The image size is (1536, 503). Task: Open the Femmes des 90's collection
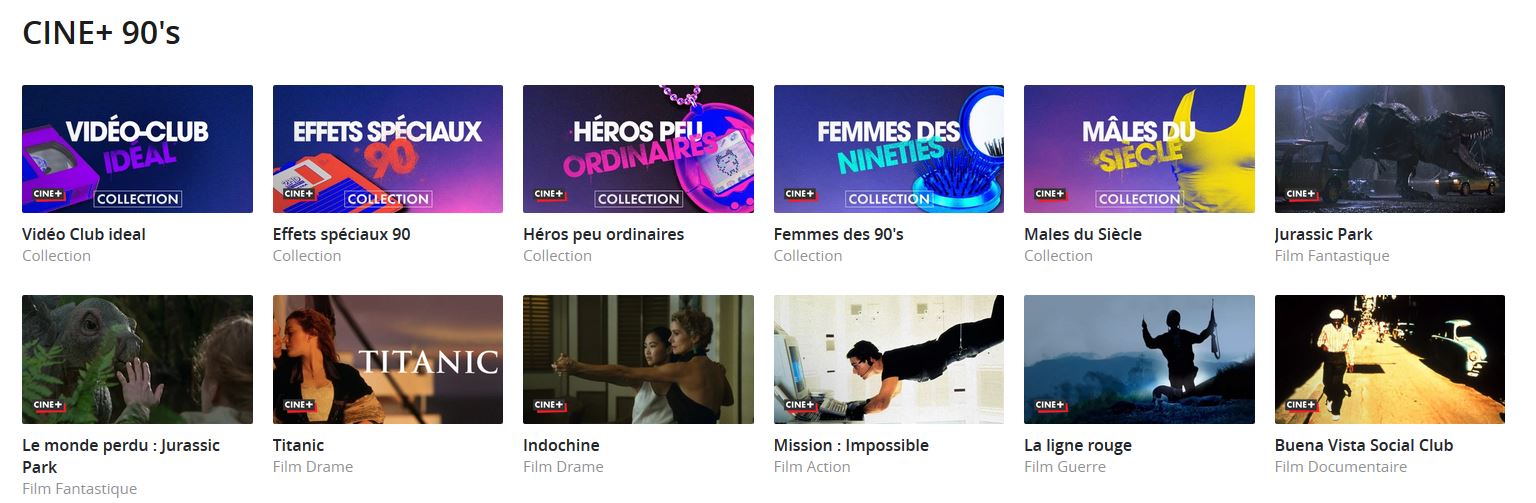coord(888,149)
